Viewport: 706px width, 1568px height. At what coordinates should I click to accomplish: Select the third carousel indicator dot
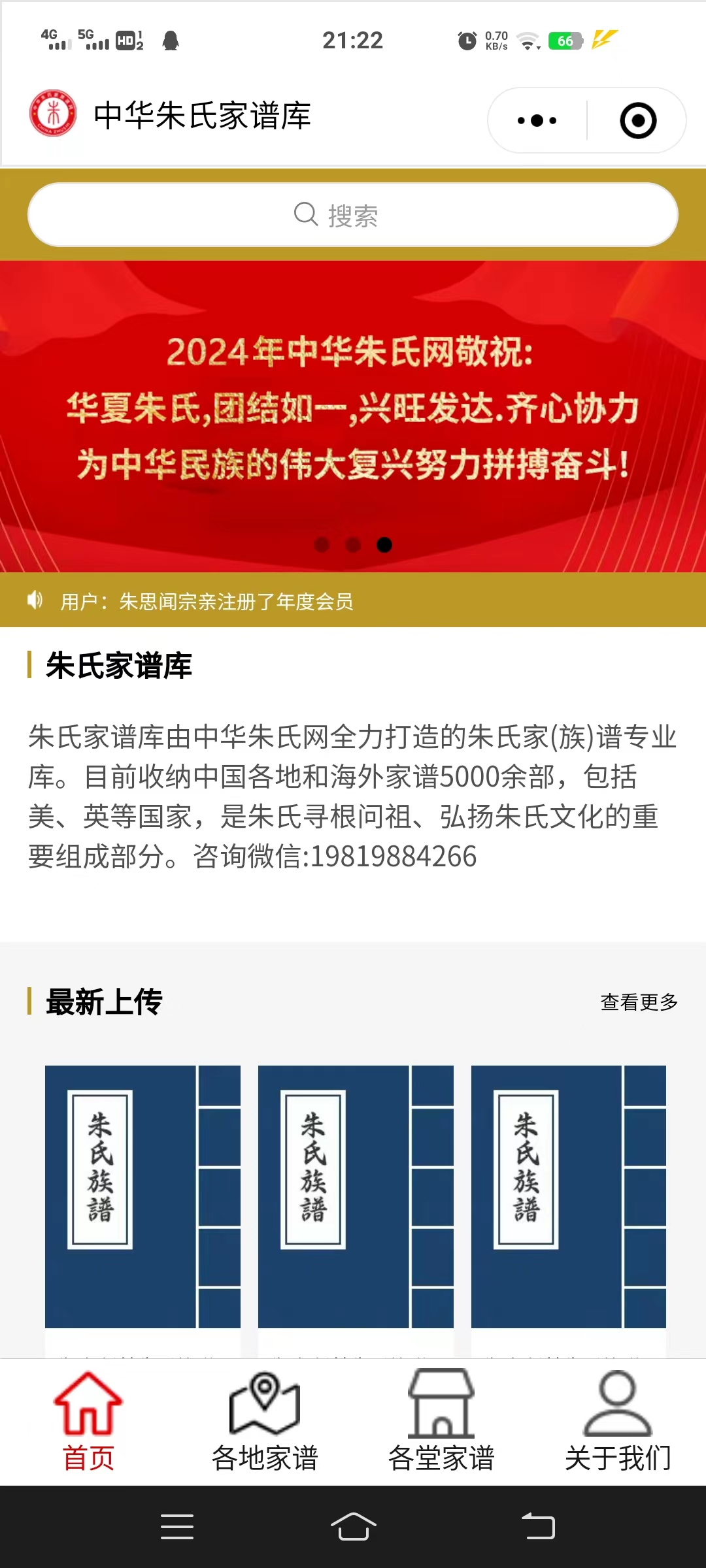pyautogui.click(x=383, y=546)
